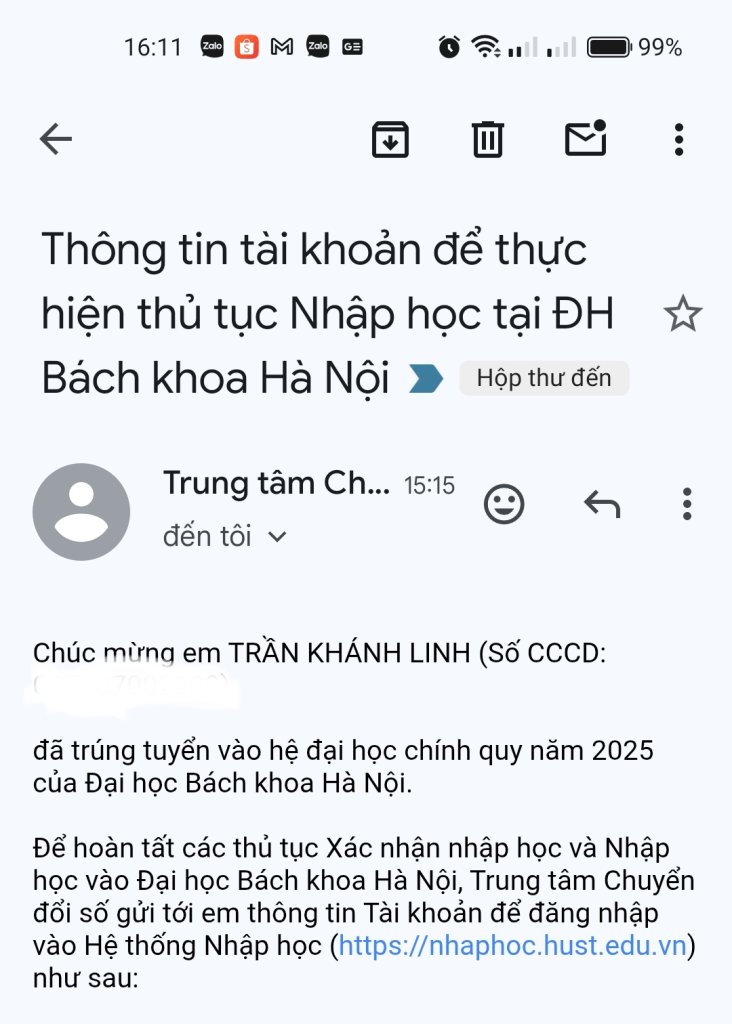
Task: Tap the Hộp thư đến label chip
Action: pyautogui.click(x=543, y=379)
